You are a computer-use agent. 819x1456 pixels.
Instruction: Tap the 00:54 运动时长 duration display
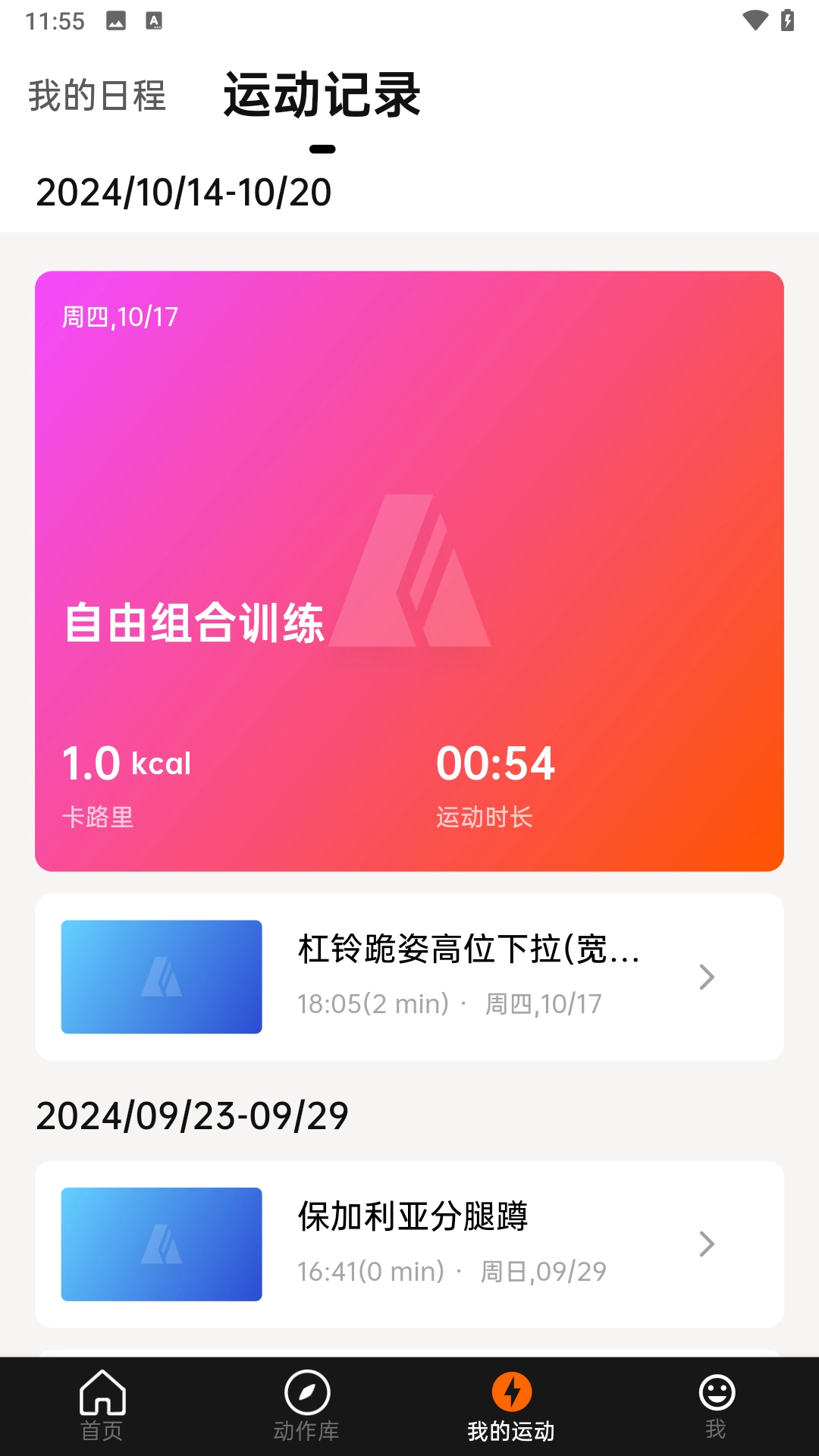[x=497, y=764]
